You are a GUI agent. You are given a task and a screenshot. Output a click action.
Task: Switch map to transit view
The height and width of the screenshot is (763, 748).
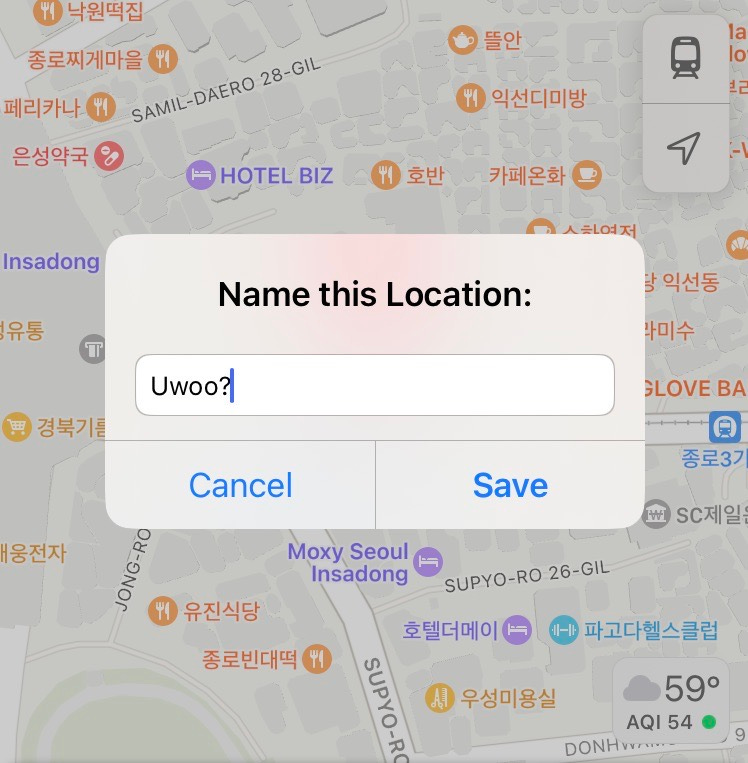pos(685,58)
